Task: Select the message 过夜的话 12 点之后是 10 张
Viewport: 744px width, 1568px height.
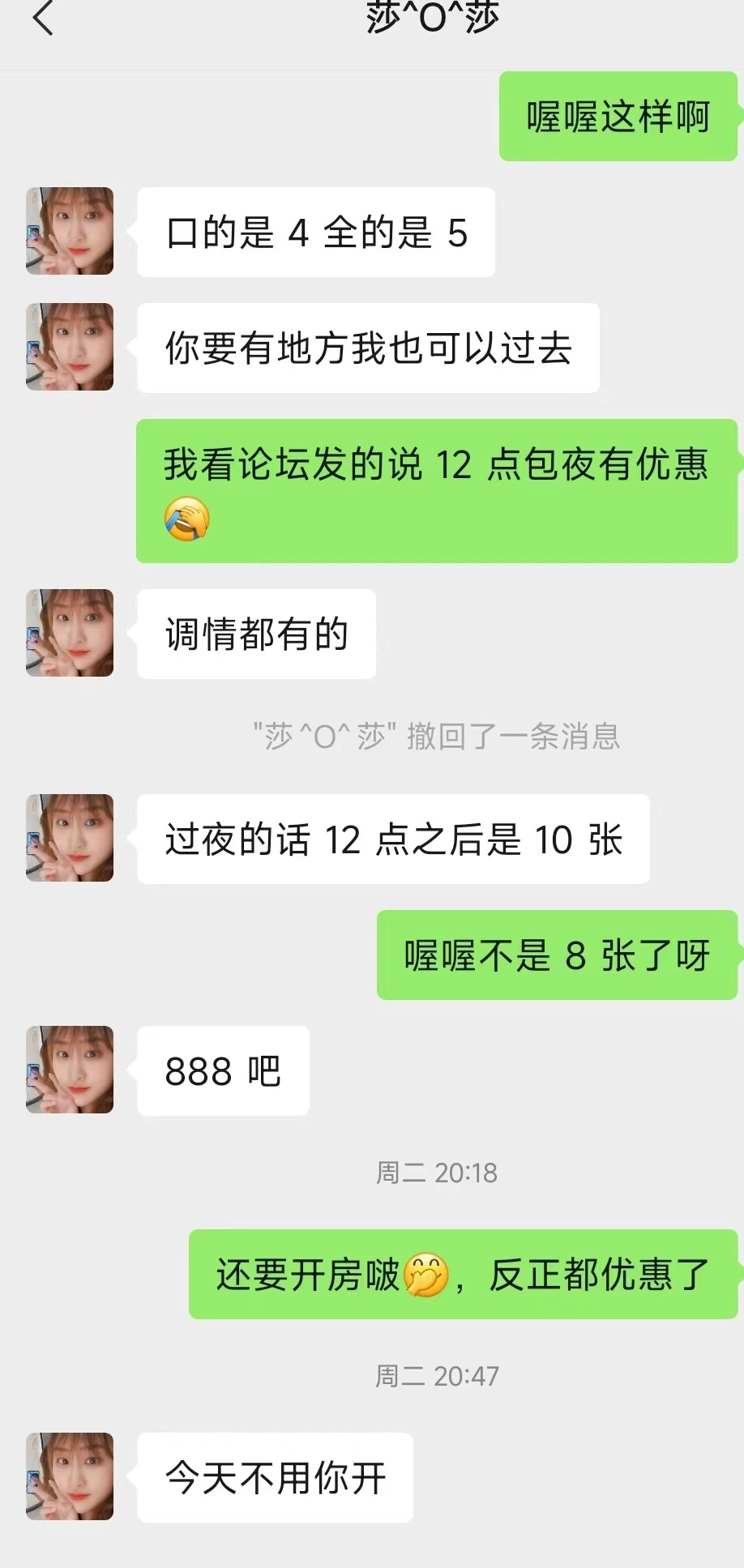Action: 393,839
